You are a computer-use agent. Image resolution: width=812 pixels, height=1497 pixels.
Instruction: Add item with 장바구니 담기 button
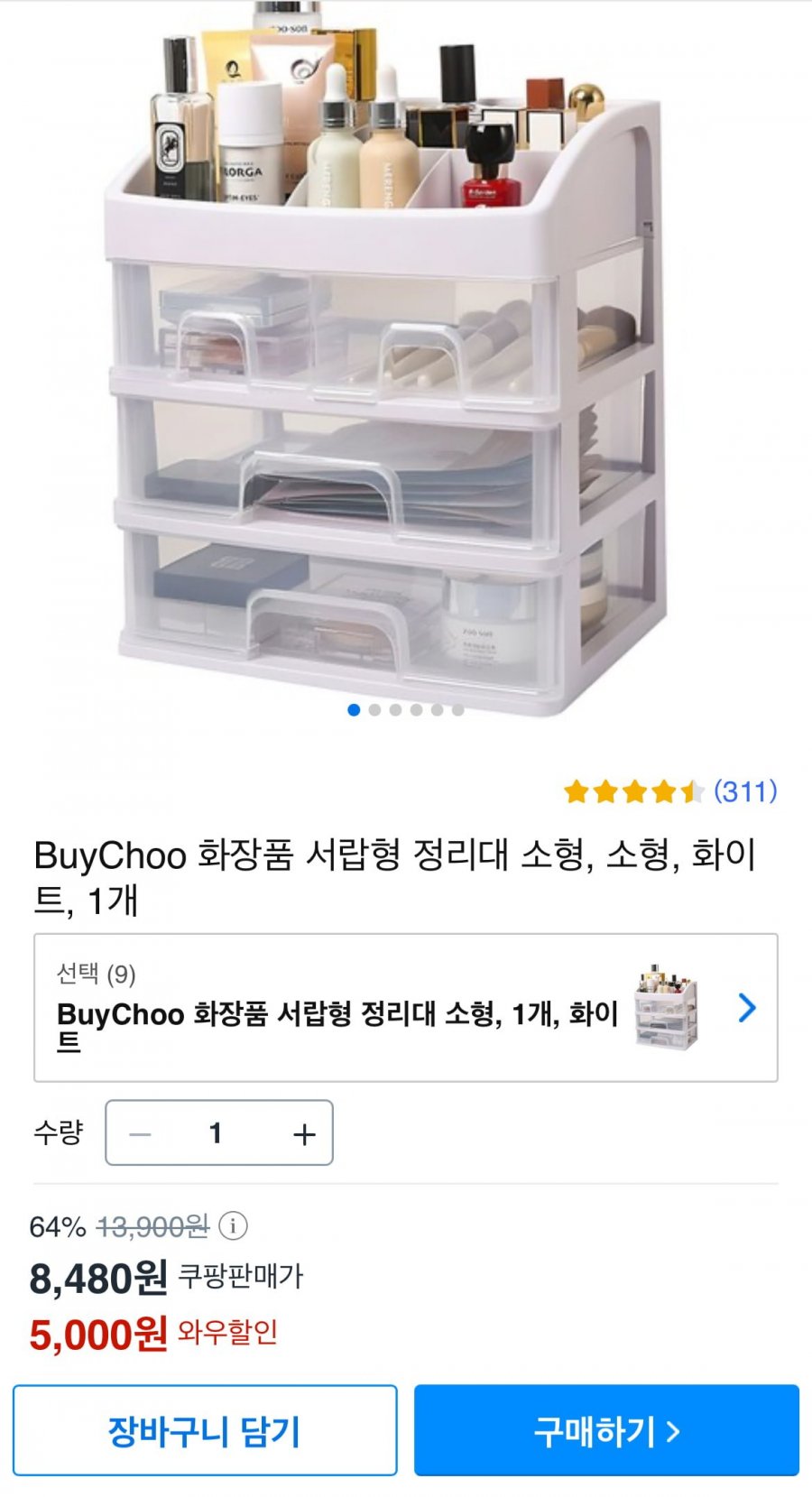click(205, 1430)
